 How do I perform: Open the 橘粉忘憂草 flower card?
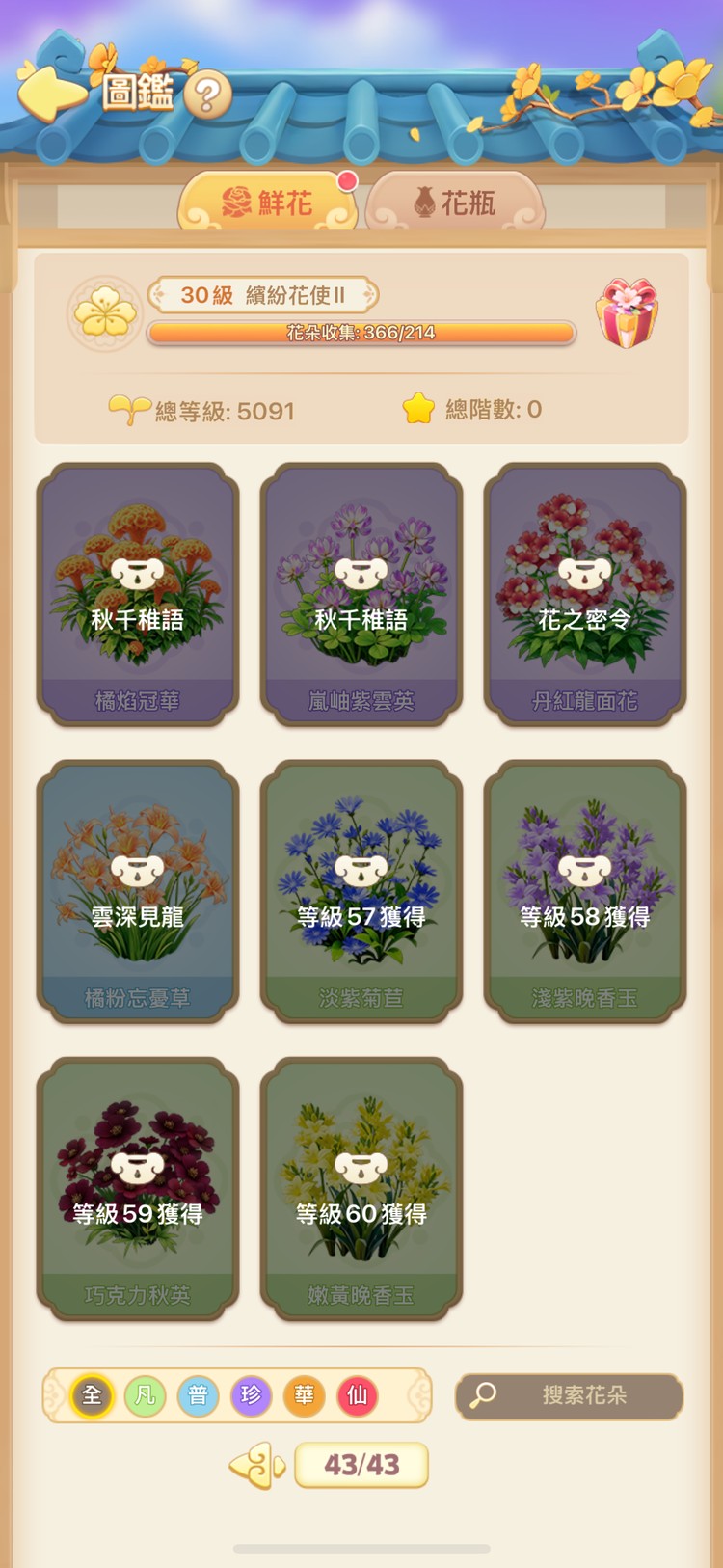138,891
